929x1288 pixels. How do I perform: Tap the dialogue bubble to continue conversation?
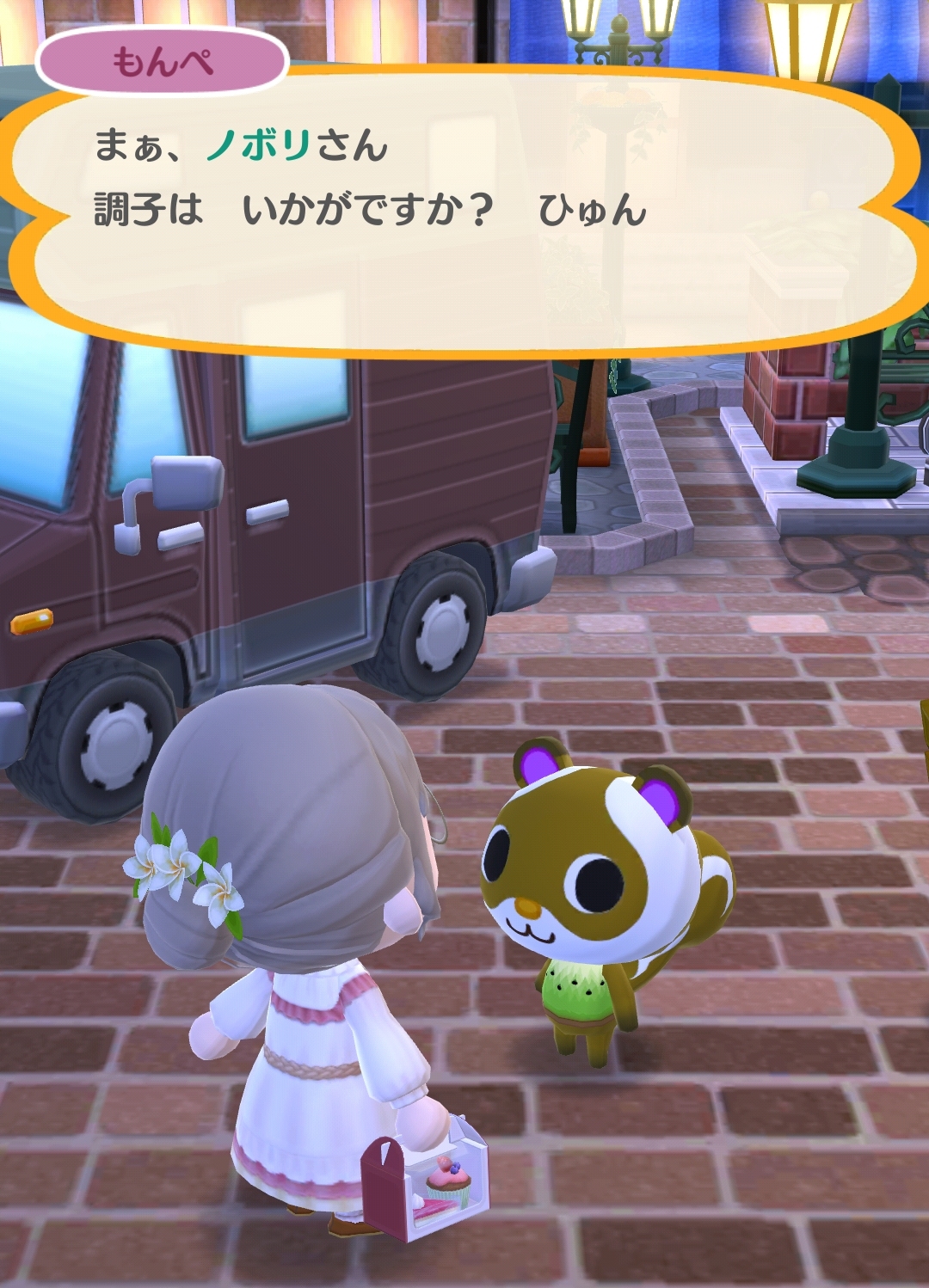click(x=464, y=215)
